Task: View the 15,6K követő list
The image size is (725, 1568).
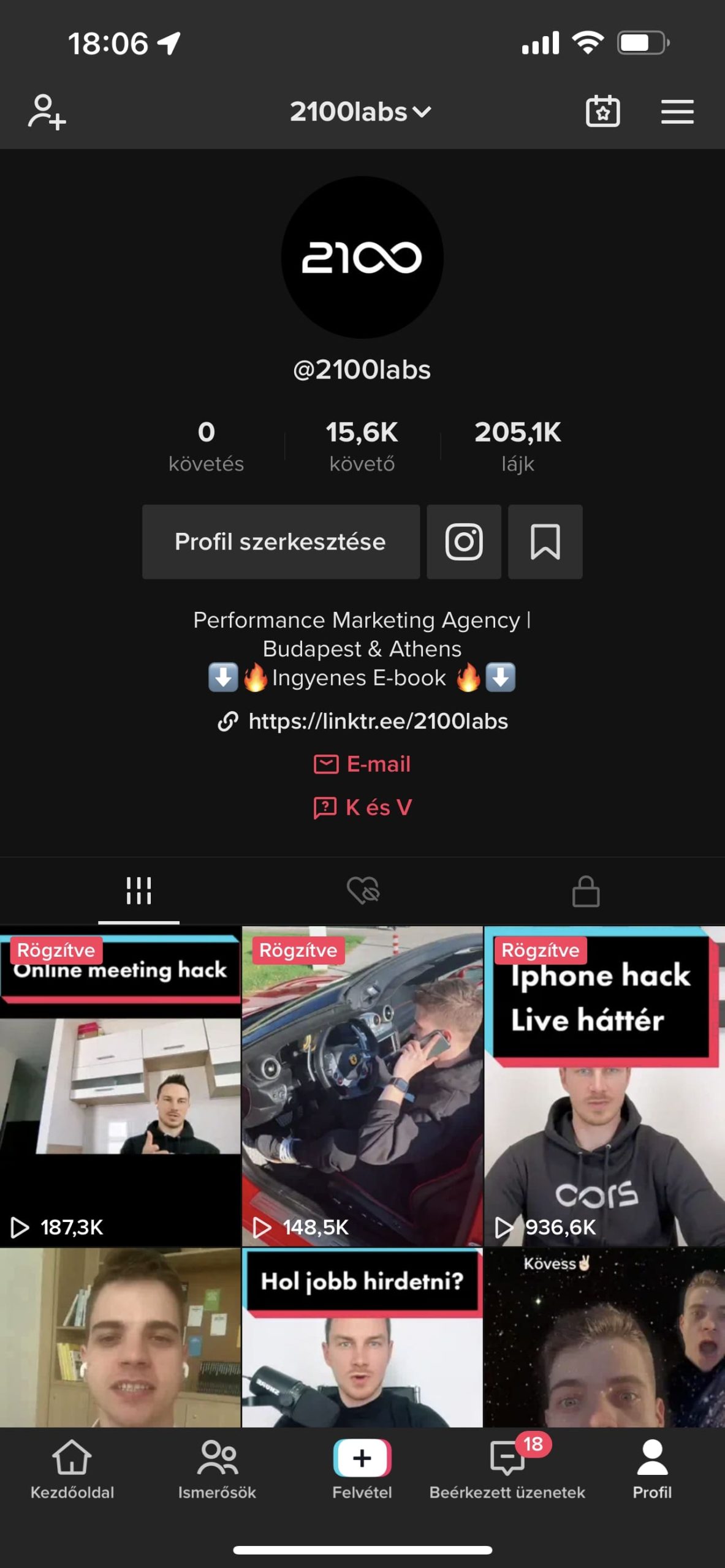Action: pyautogui.click(x=362, y=446)
